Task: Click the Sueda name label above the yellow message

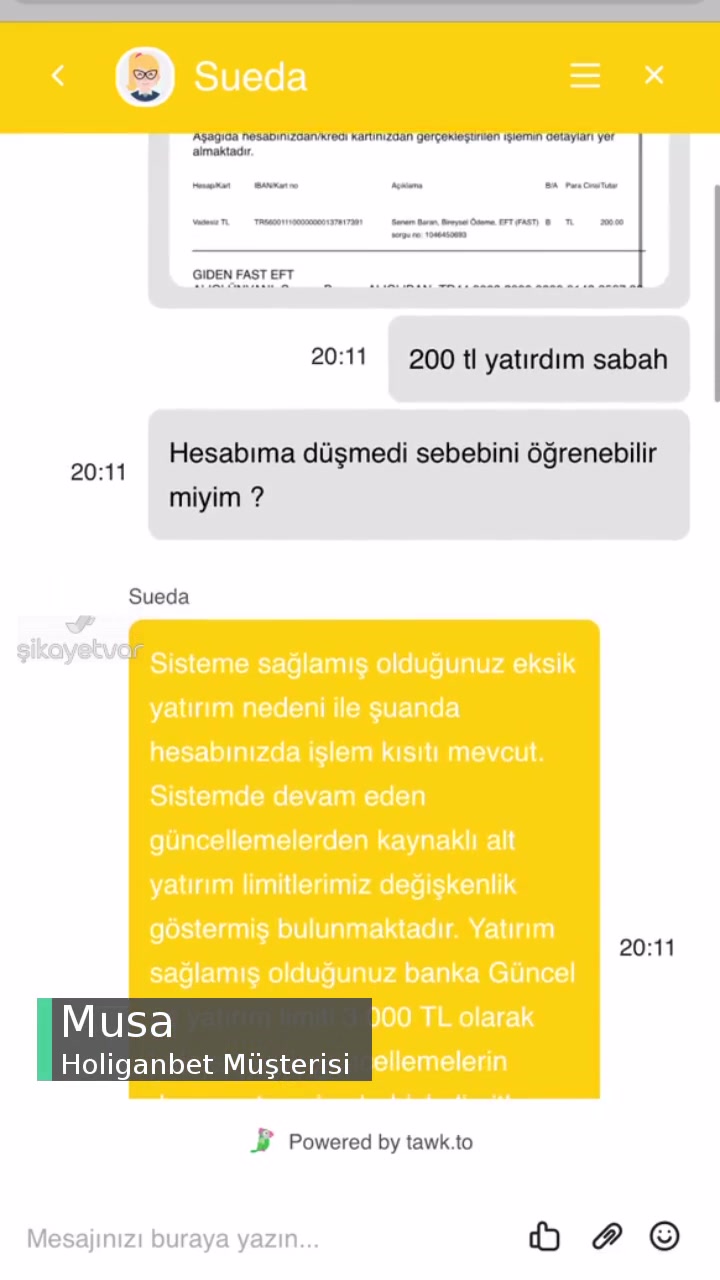Action: tap(158, 596)
